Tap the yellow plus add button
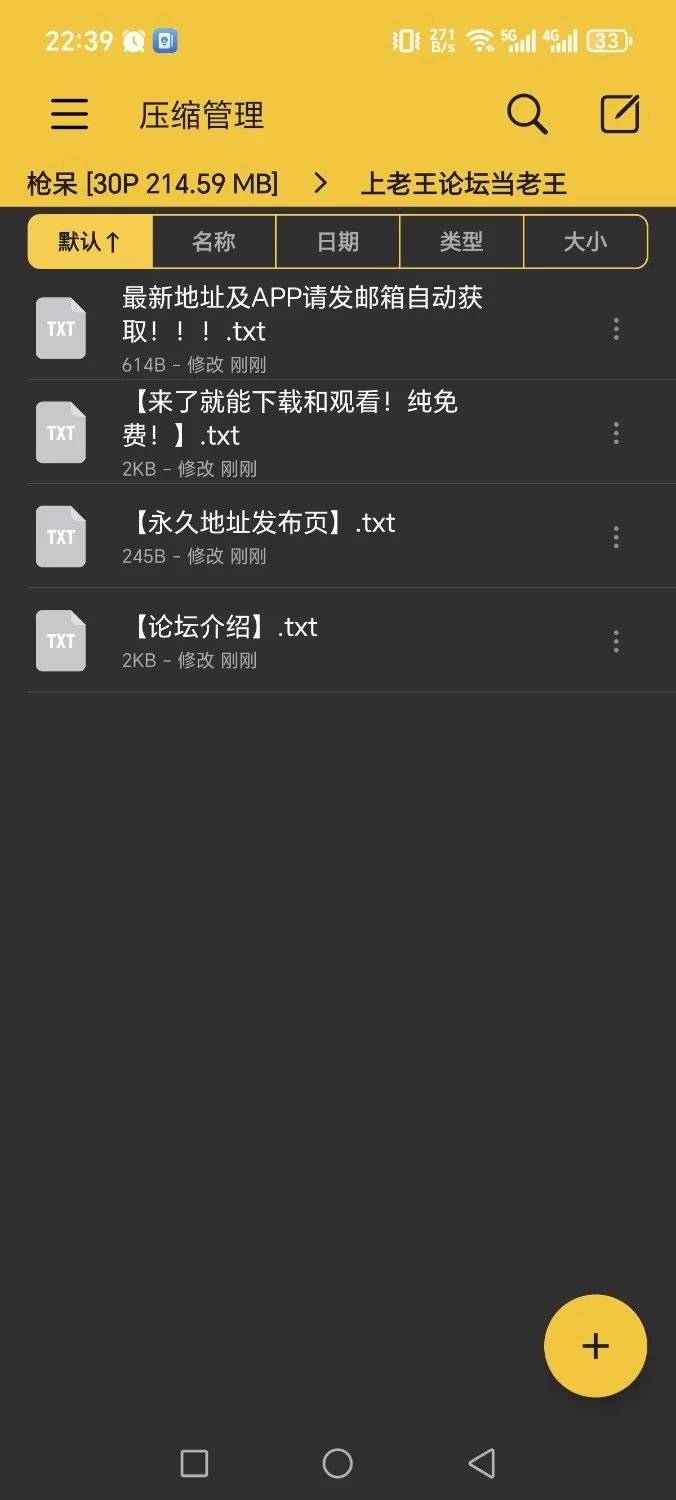The width and height of the screenshot is (676, 1500). [595, 1346]
